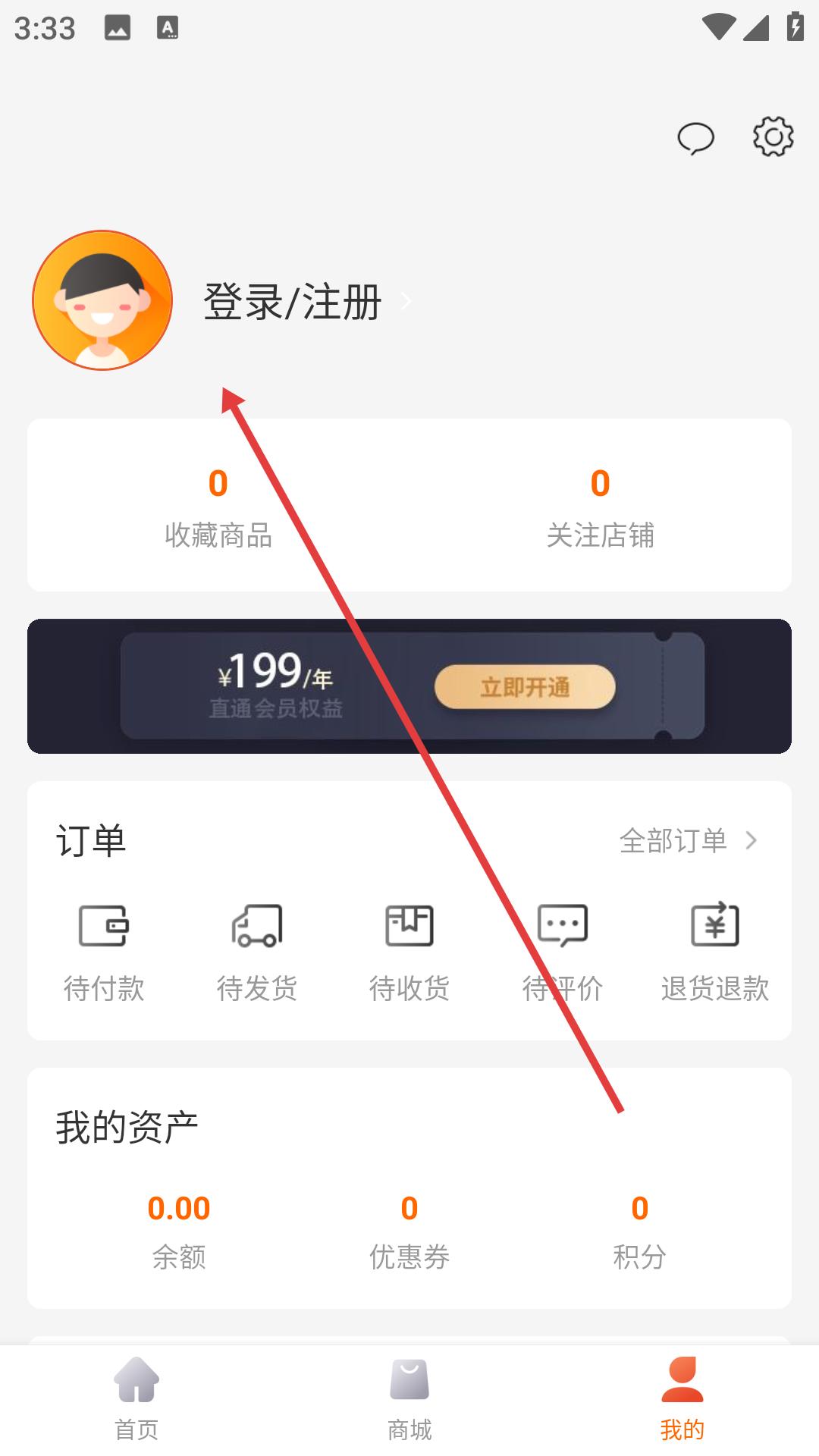Open 待评价 orders
This screenshot has width=819, height=1456.
pos(562,951)
